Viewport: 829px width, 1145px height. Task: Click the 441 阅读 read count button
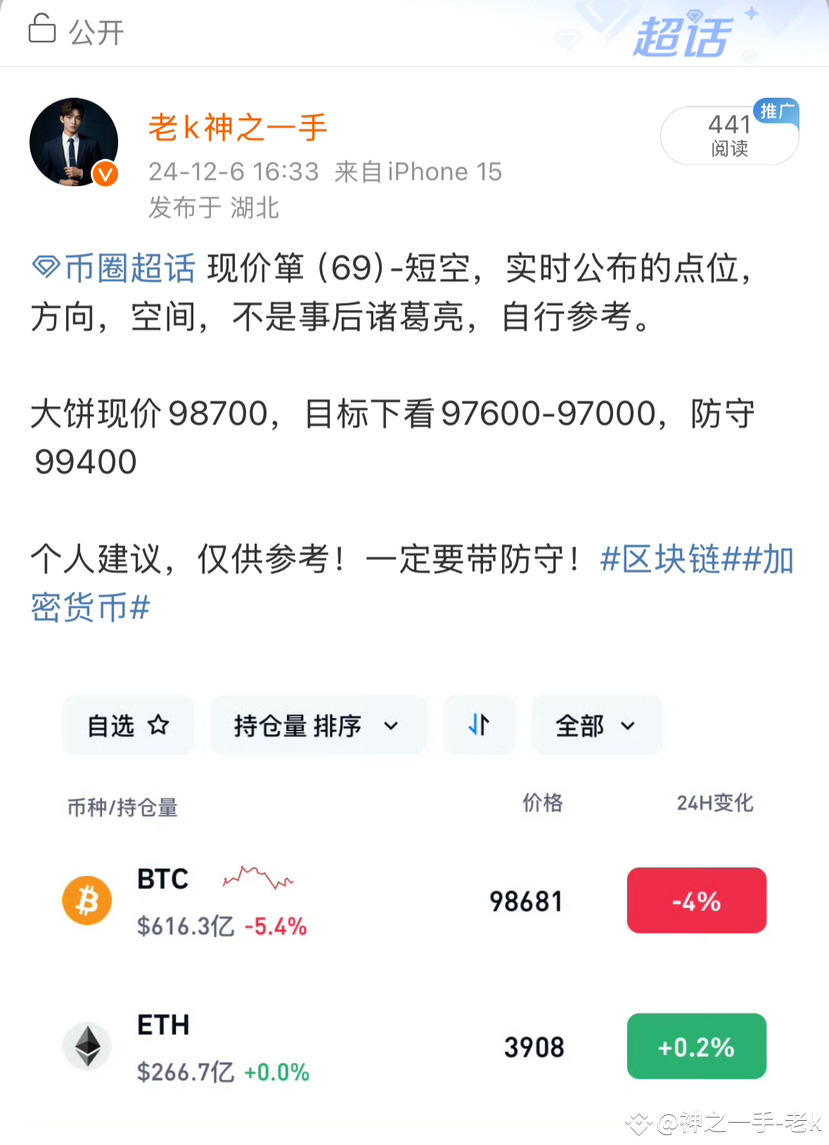coord(729,135)
